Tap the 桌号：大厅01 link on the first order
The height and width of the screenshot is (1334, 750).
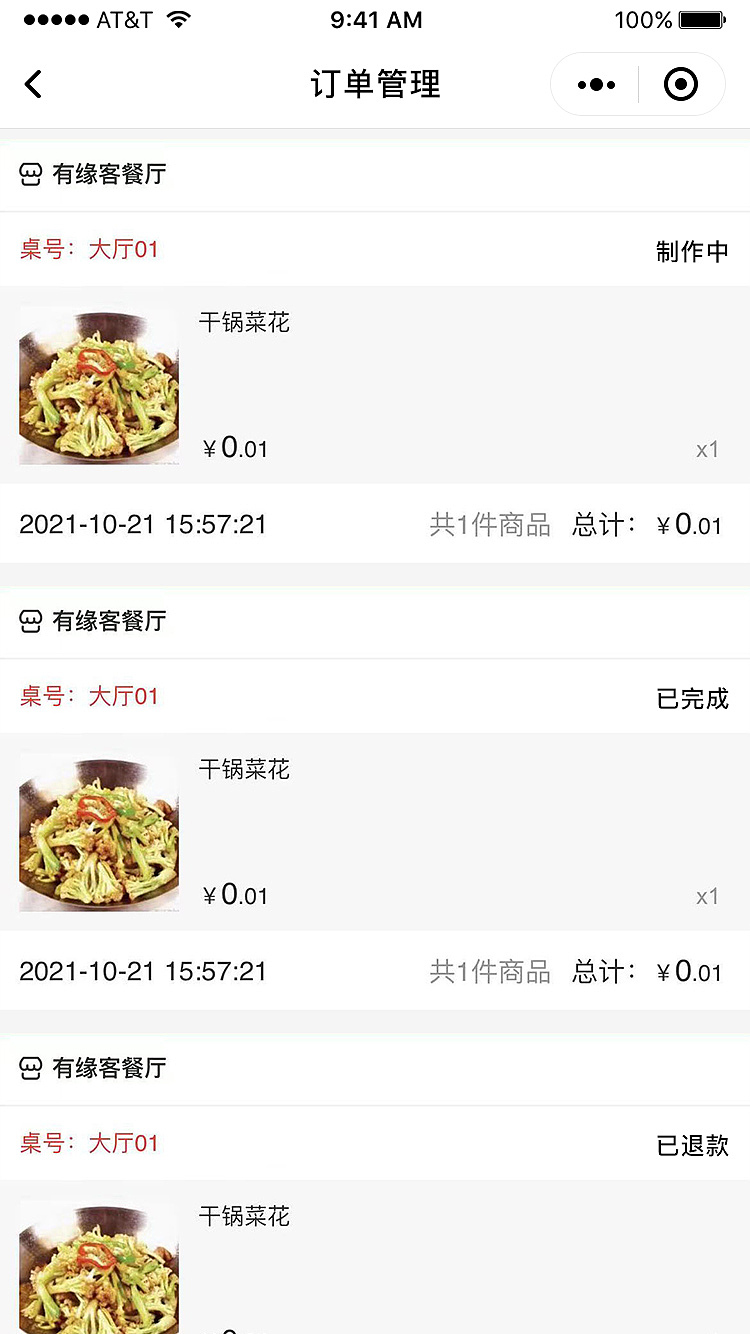[86, 250]
